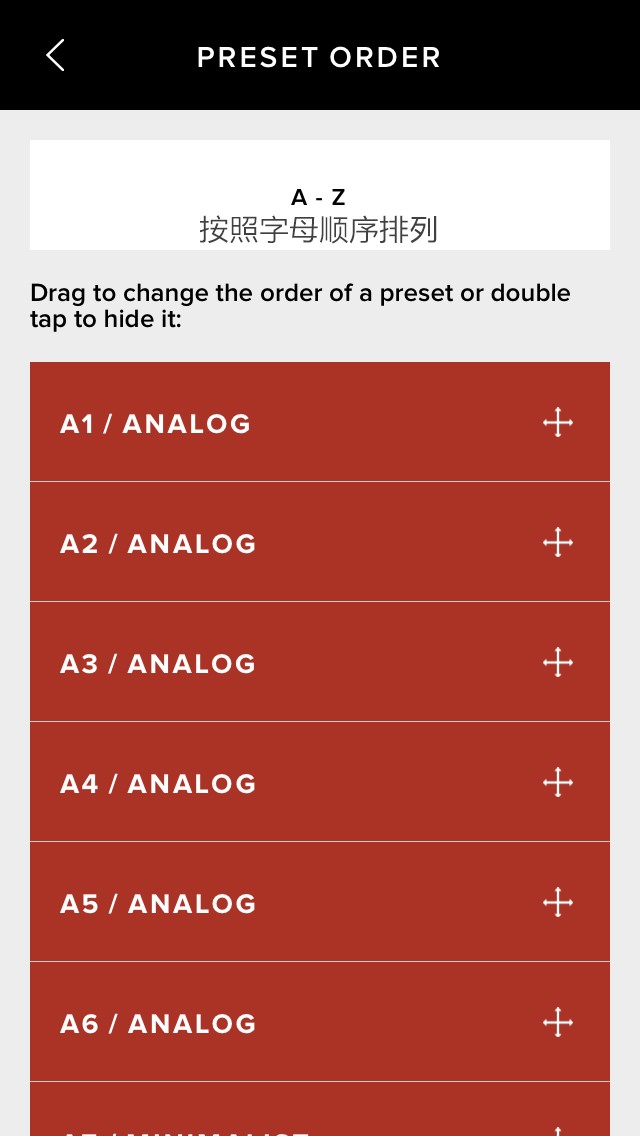Go back from Preset Order
The height and width of the screenshot is (1136, 640).
tap(55, 55)
